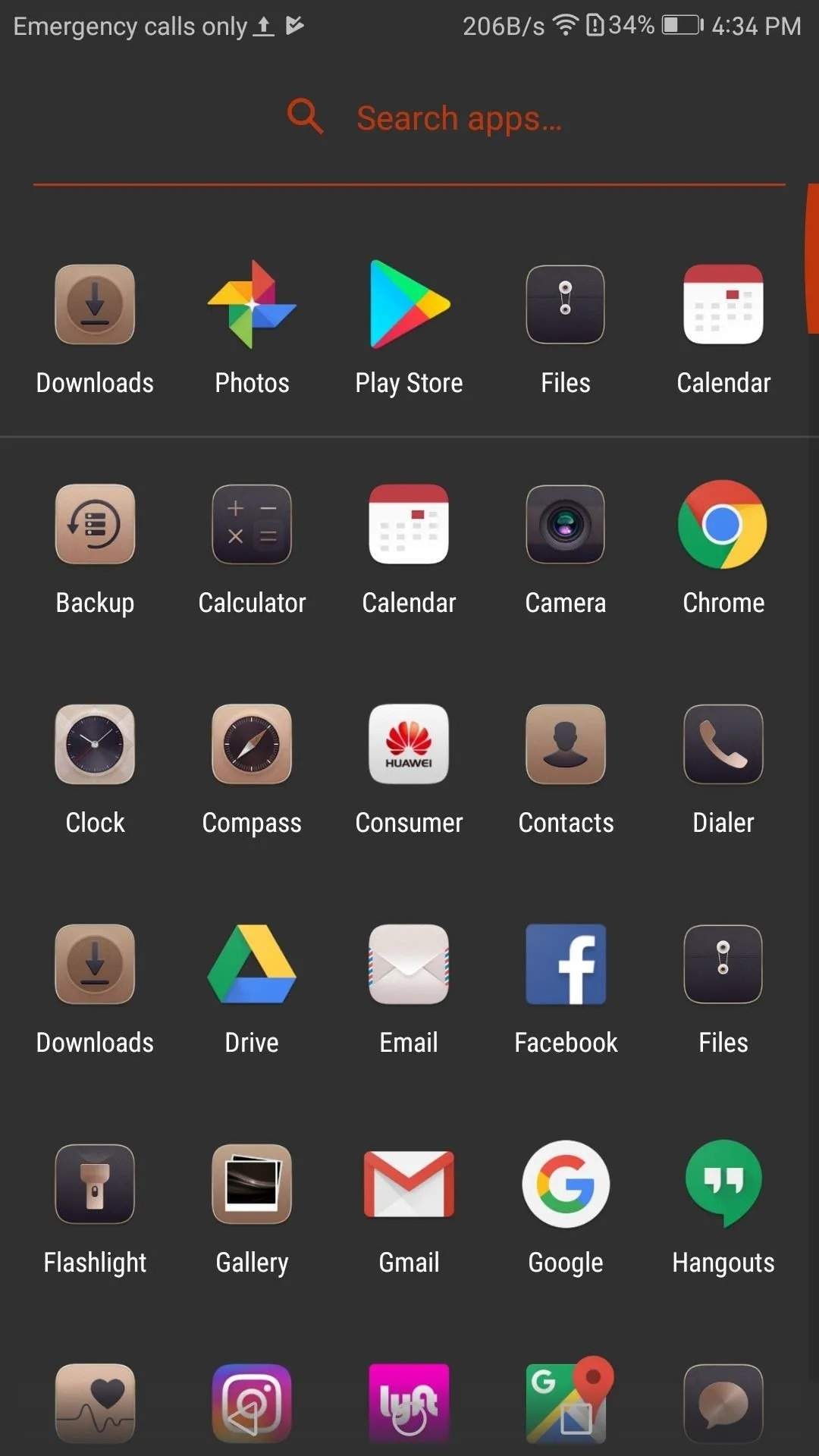The image size is (819, 1456).
Task: Open the Files app in the top row
Action: pyautogui.click(x=565, y=306)
